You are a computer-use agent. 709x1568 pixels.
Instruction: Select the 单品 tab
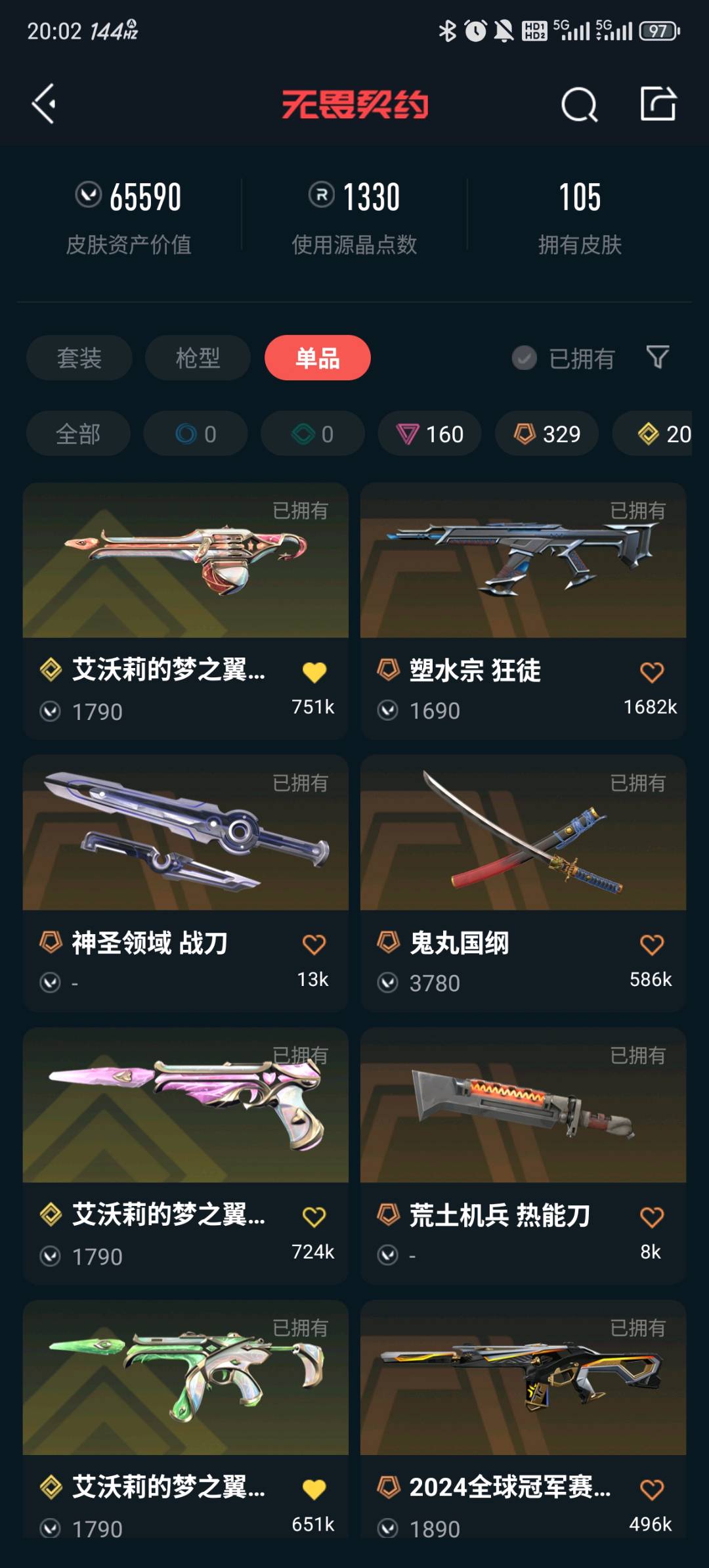[317, 358]
